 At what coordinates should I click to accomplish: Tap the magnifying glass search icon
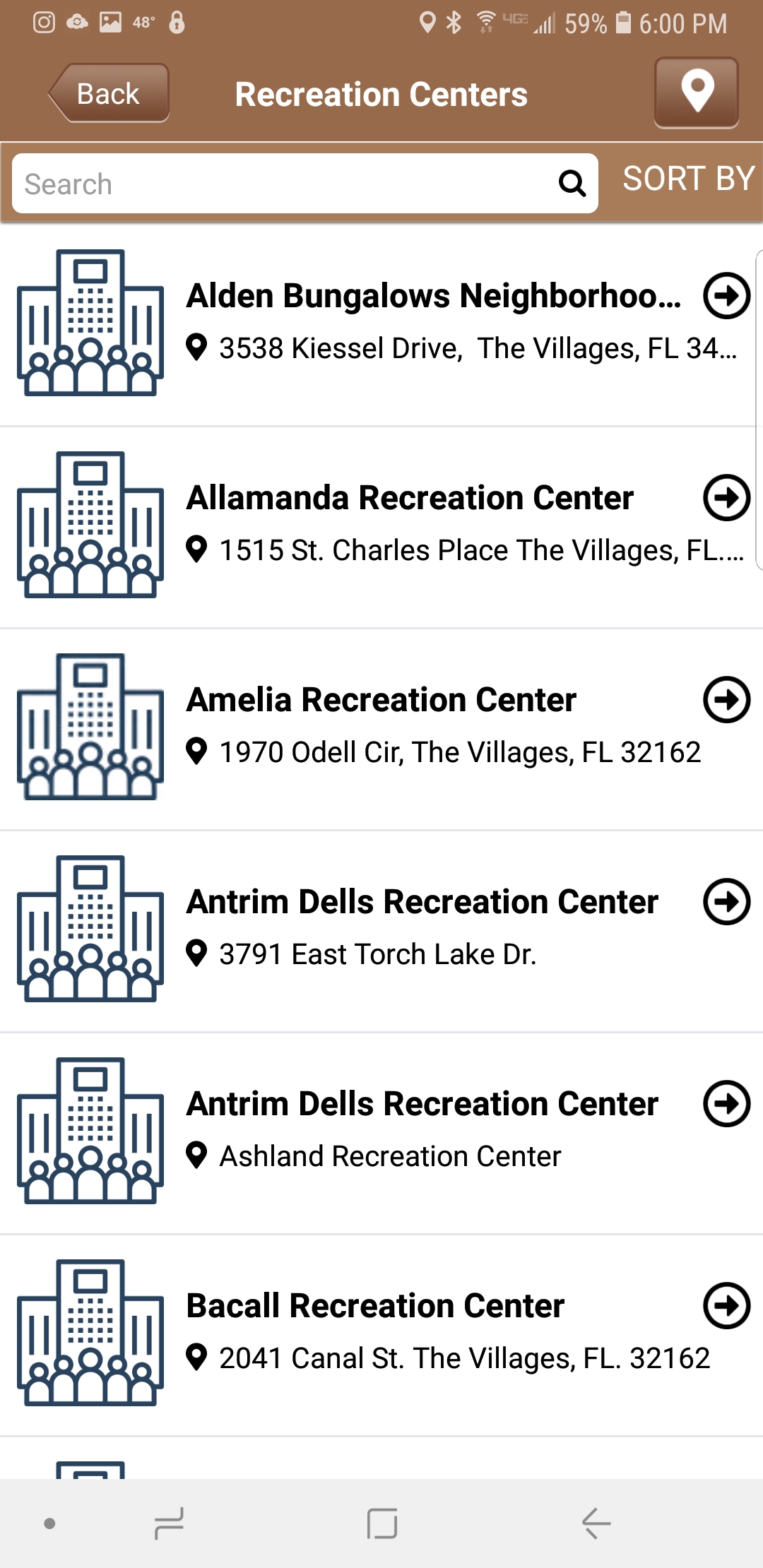pyautogui.click(x=572, y=184)
